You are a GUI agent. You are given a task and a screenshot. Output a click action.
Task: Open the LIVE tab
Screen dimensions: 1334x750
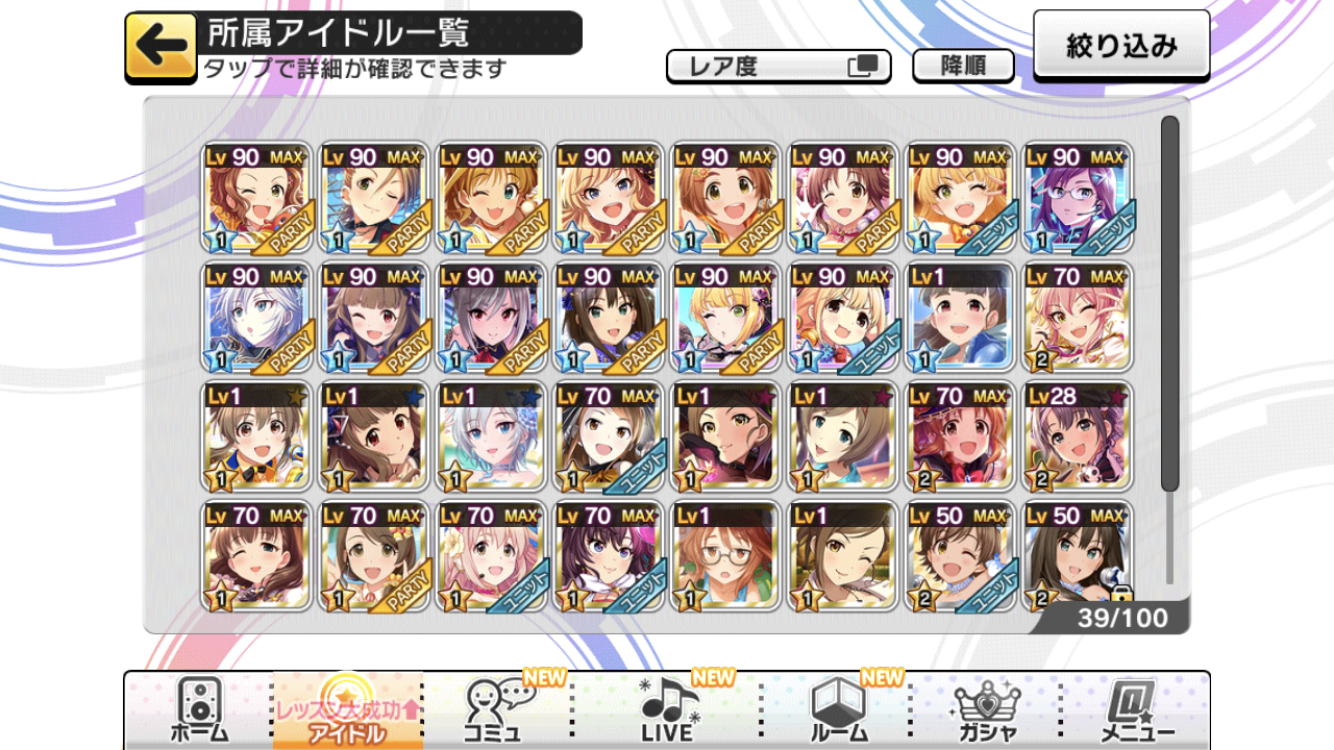coord(667,710)
